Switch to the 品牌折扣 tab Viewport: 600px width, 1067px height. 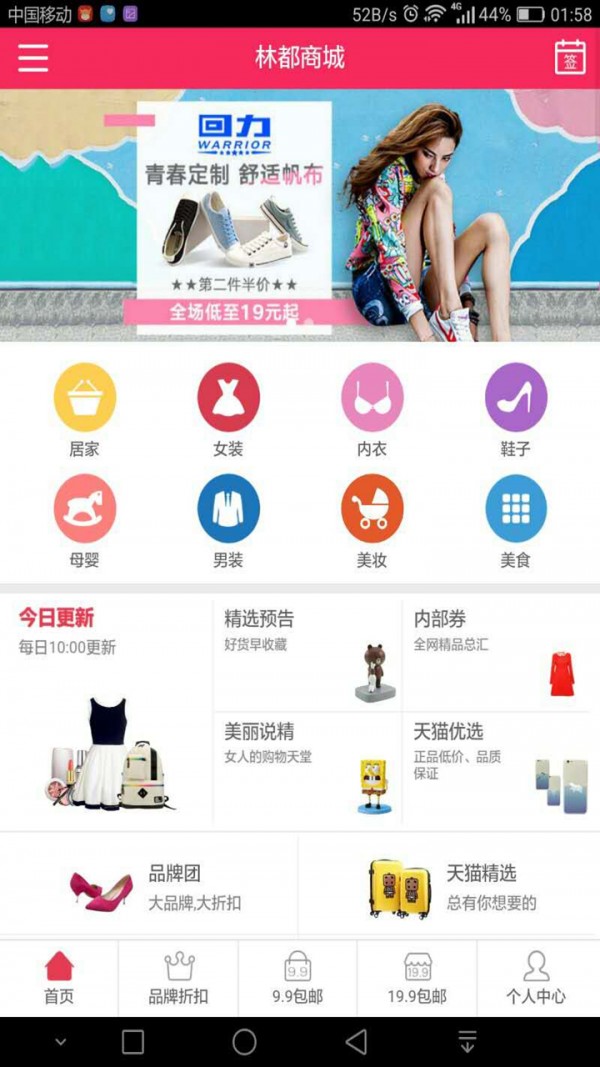click(178, 978)
